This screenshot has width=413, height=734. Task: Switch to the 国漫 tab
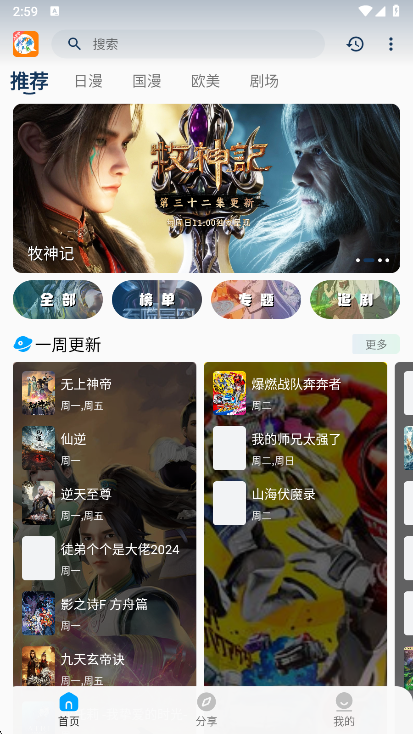[147, 81]
